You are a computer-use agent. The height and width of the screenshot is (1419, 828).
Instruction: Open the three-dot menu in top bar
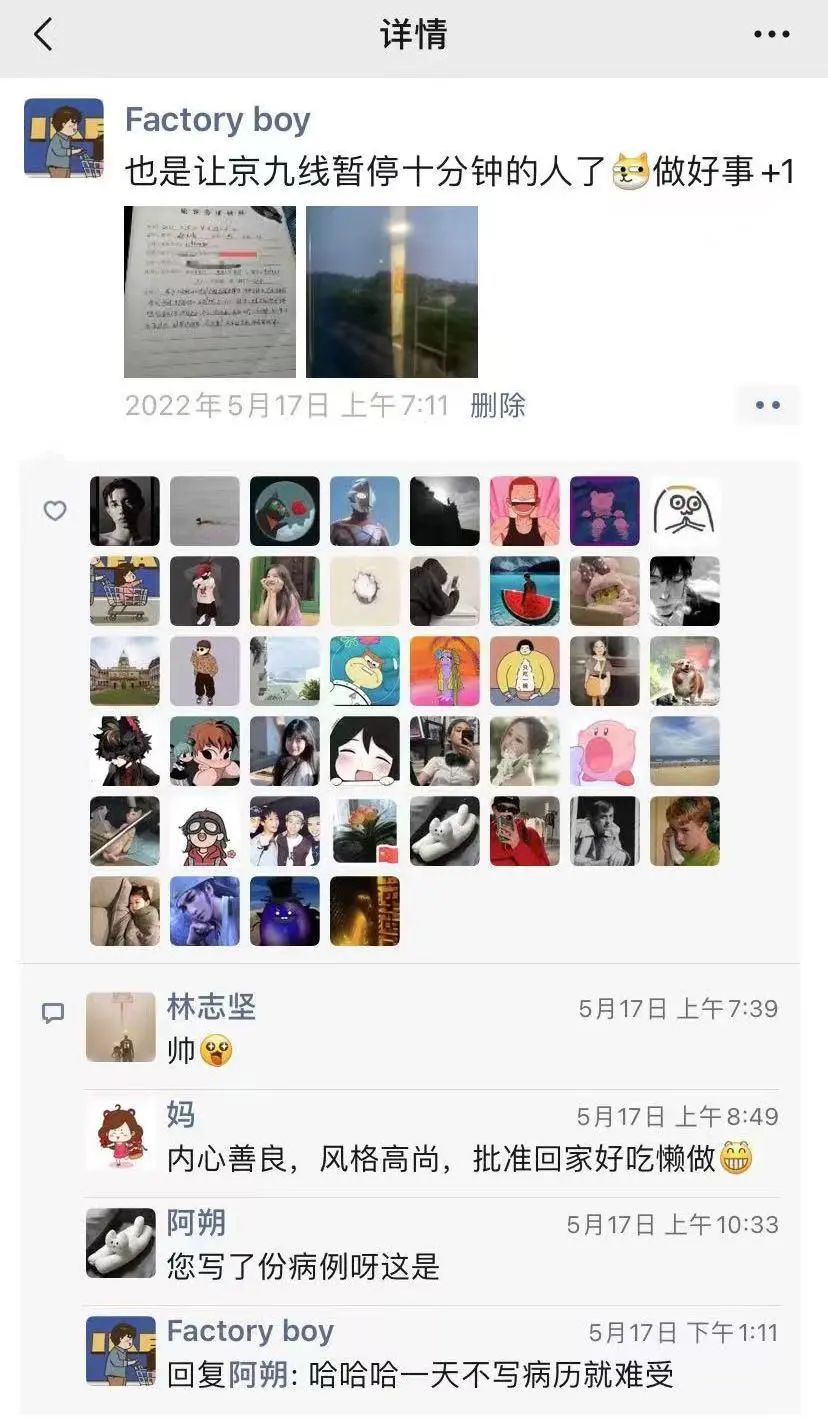771,35
